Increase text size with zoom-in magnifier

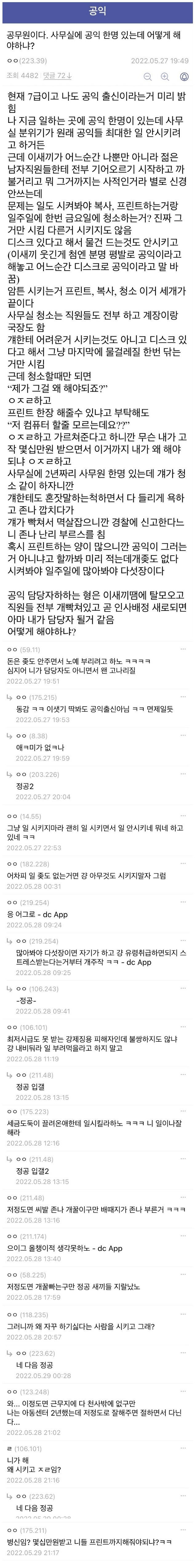click(165, 77)
